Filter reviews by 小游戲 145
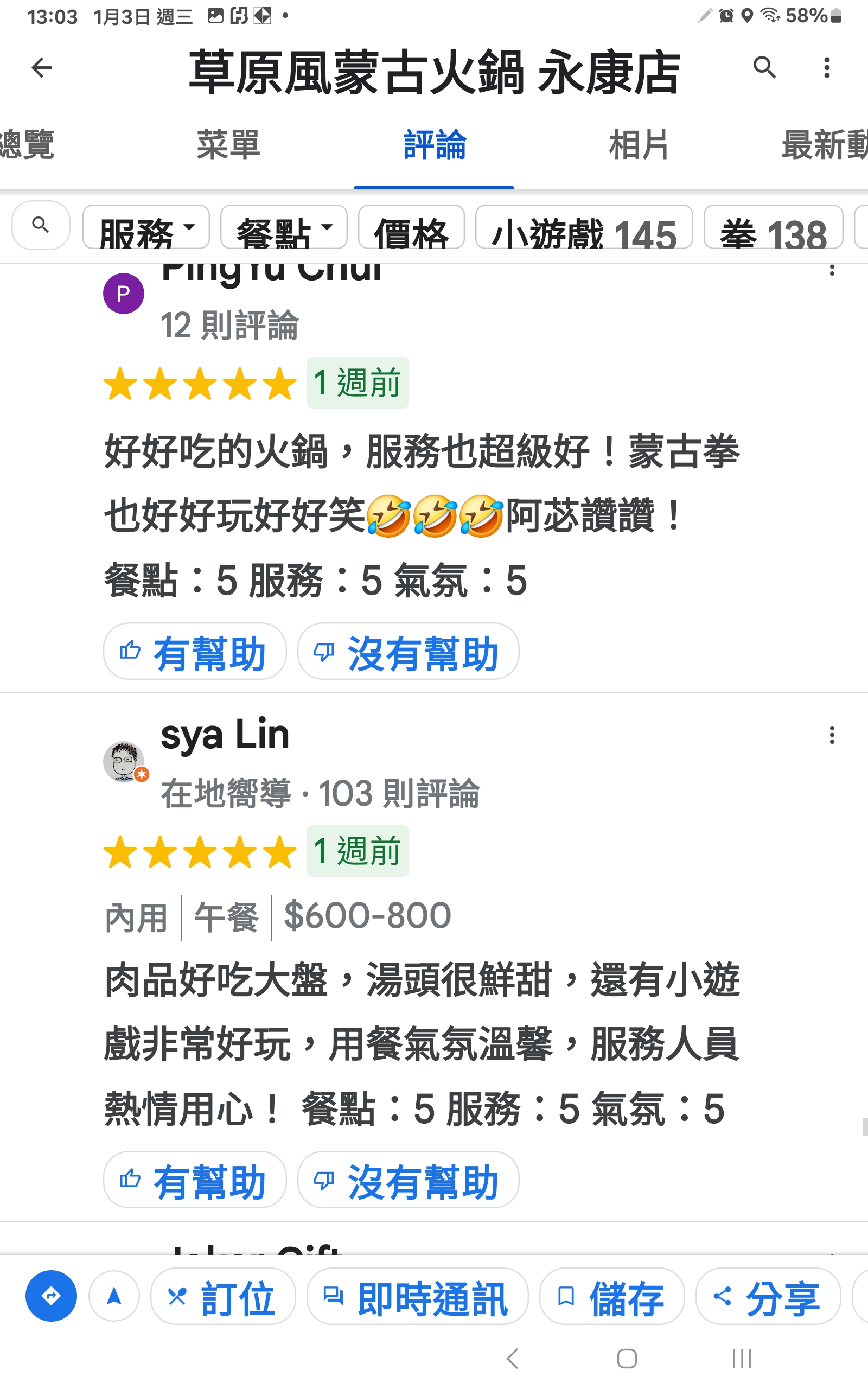This screenshot has width=868, height=1389. 583,228
